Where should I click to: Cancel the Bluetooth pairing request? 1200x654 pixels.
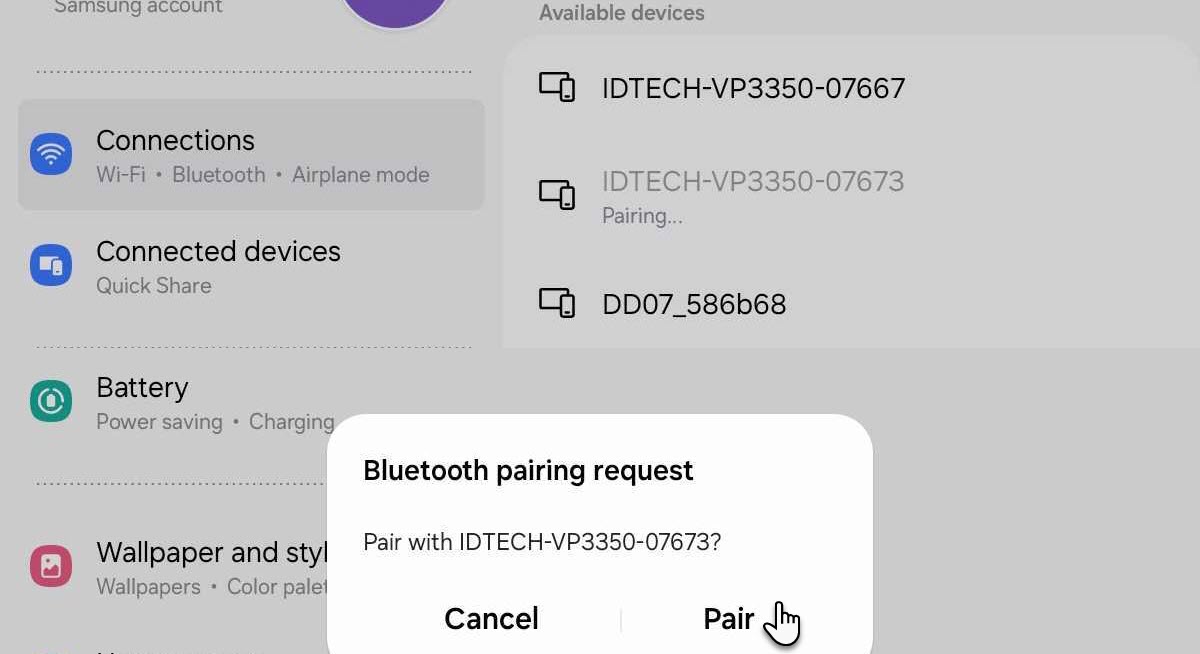tap(491, 619)
